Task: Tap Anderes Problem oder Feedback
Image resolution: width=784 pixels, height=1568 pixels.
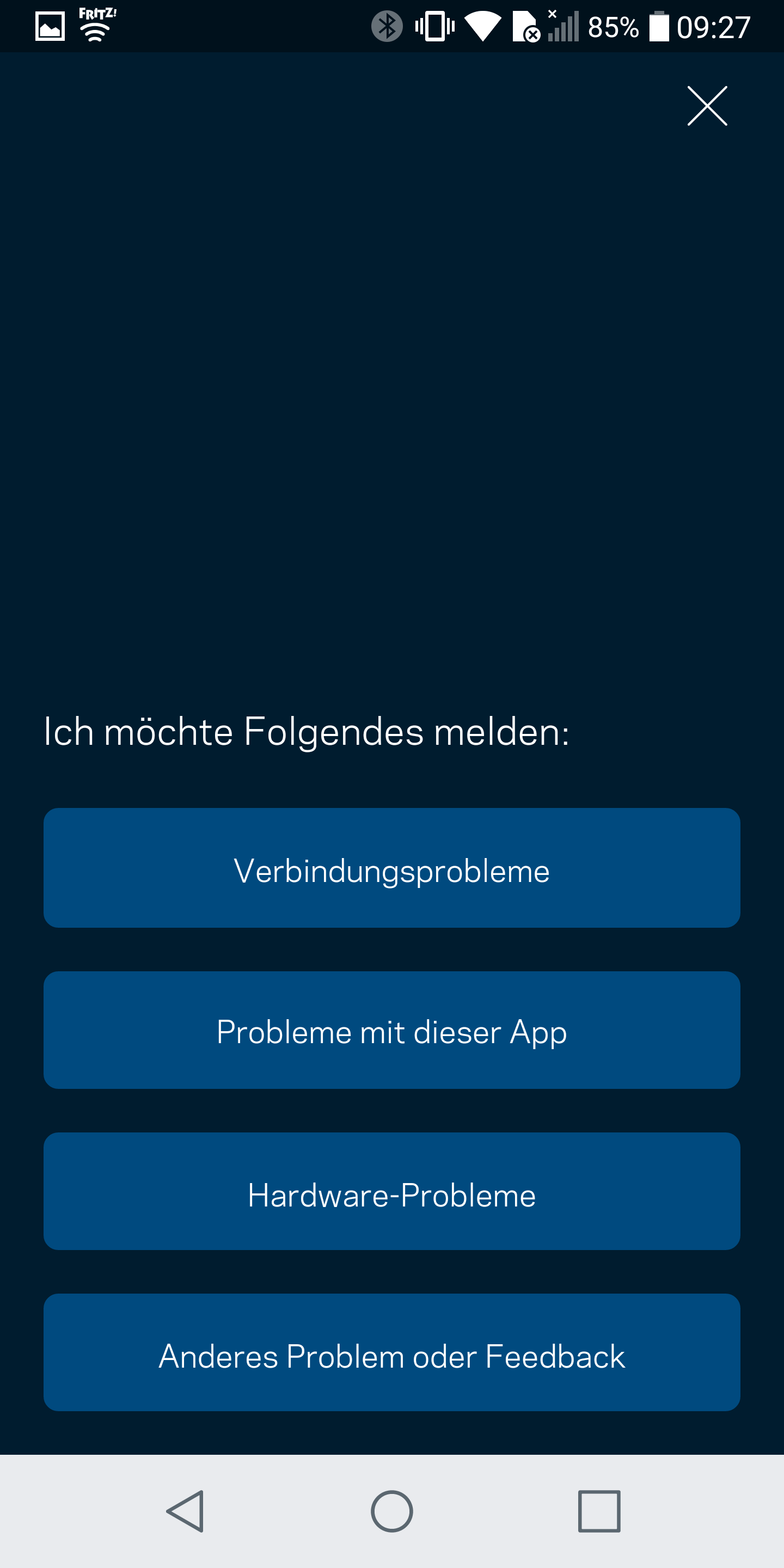Action: [392, 1352]
